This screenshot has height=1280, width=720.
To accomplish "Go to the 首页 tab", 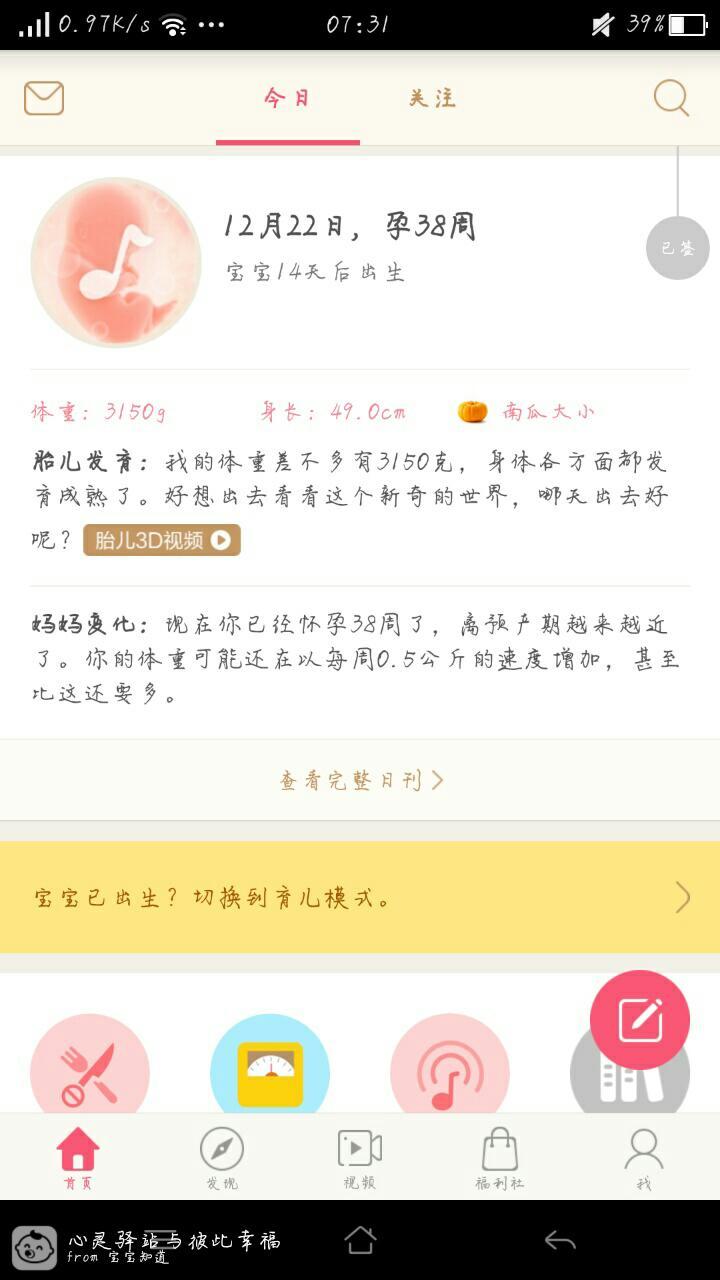I will [x=78, y=1158].
